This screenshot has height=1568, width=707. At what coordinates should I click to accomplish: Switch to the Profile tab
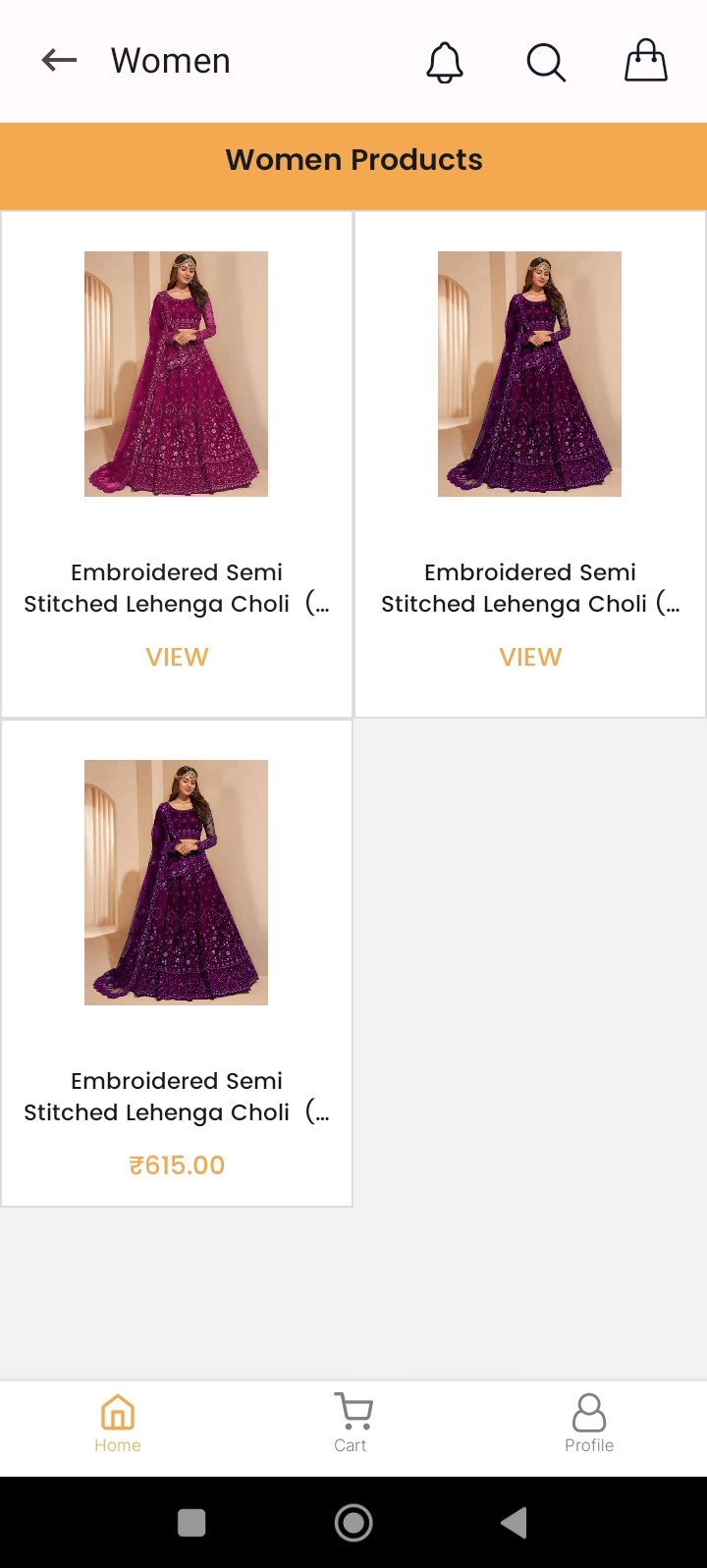pos(589,1424)
